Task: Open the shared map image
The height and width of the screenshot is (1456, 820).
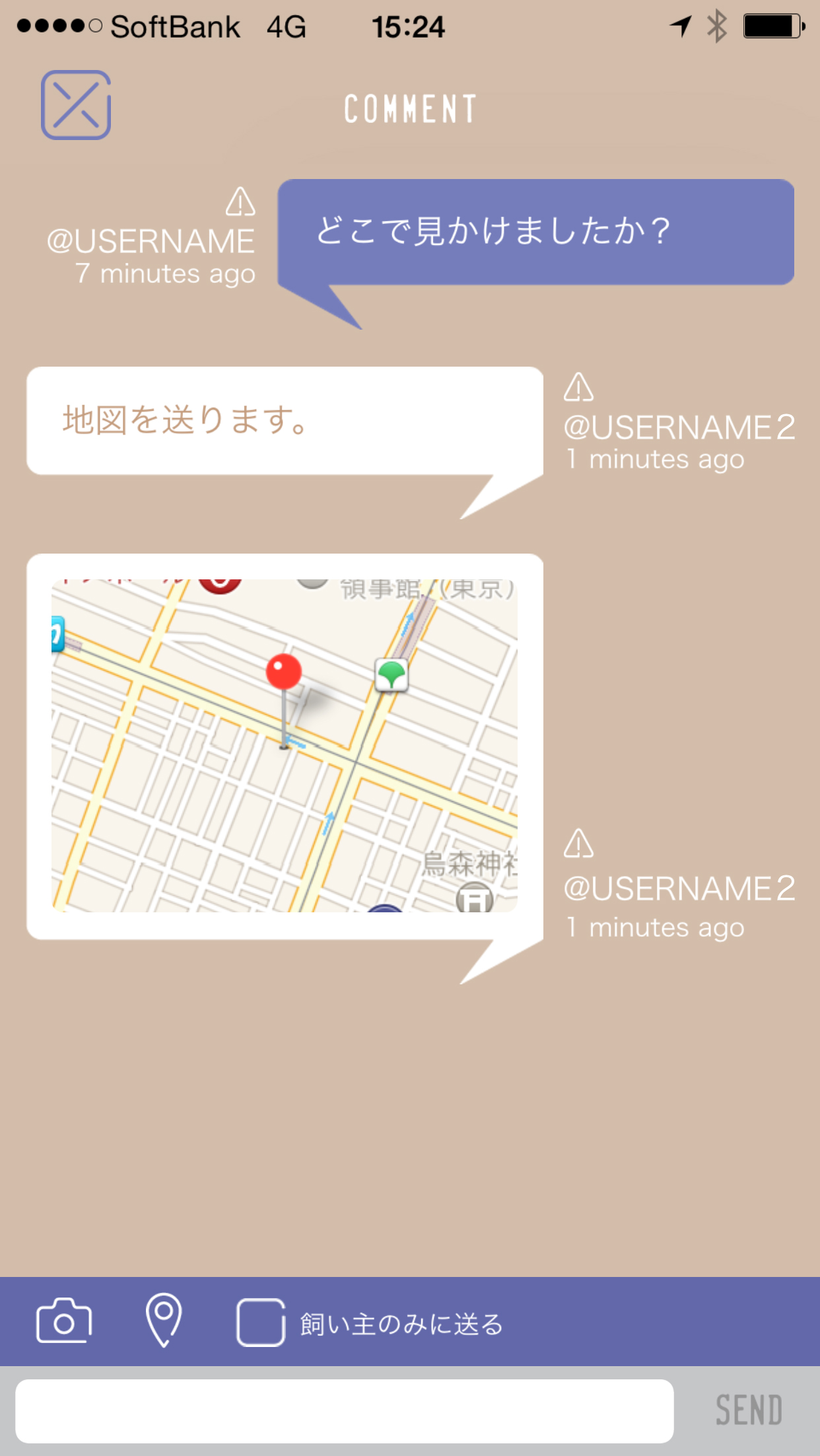Action: click(285, 746)
